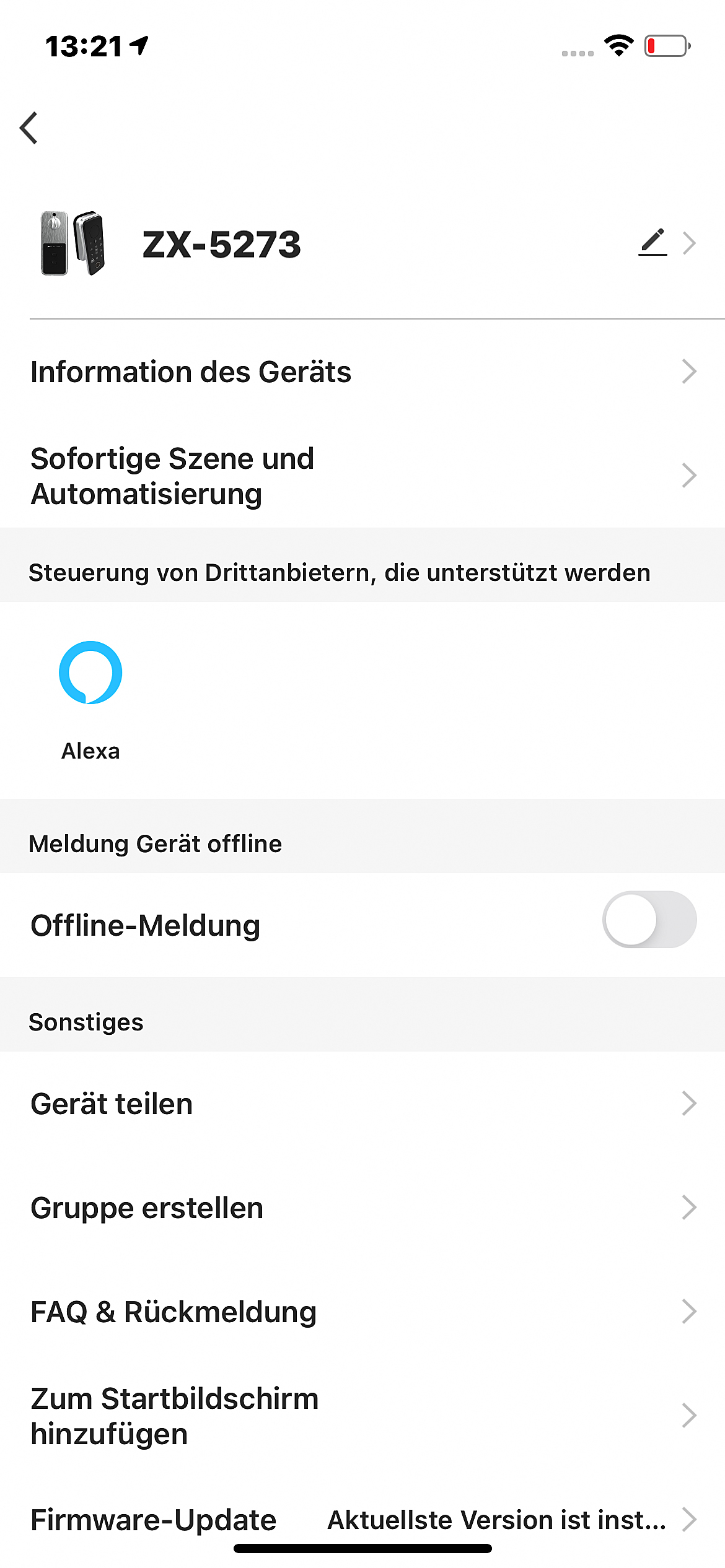This screenshot has width=725, height=1568.
Task: Enable the Offline-Meldung switch
Action: coord(649,920)
